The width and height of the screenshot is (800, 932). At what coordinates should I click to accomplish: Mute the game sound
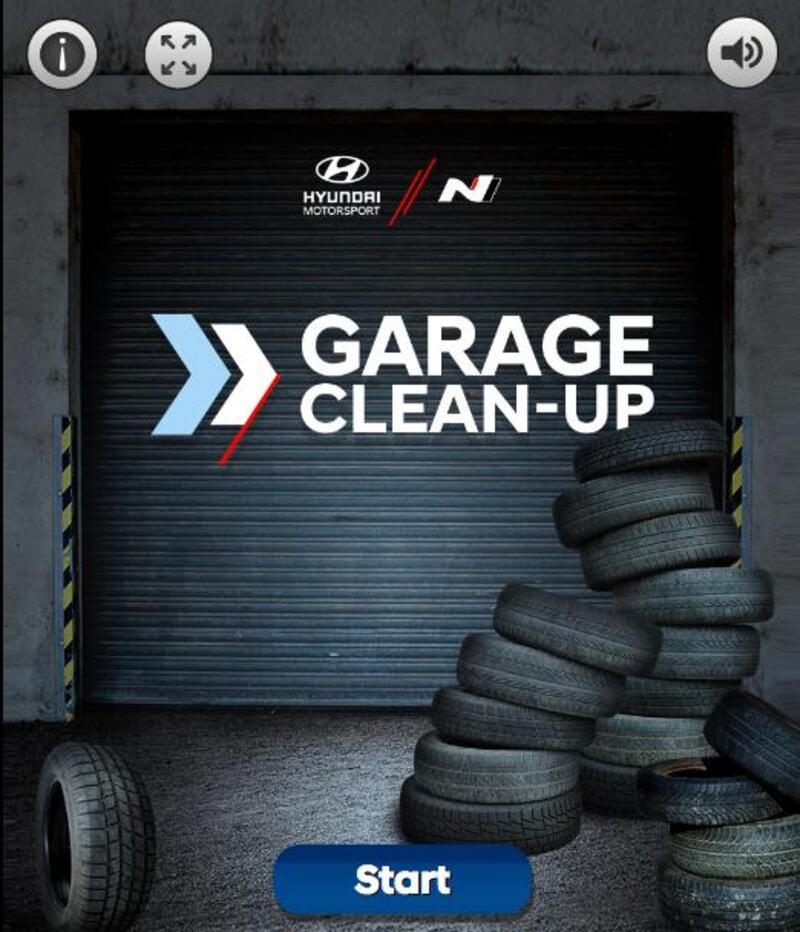741,53
